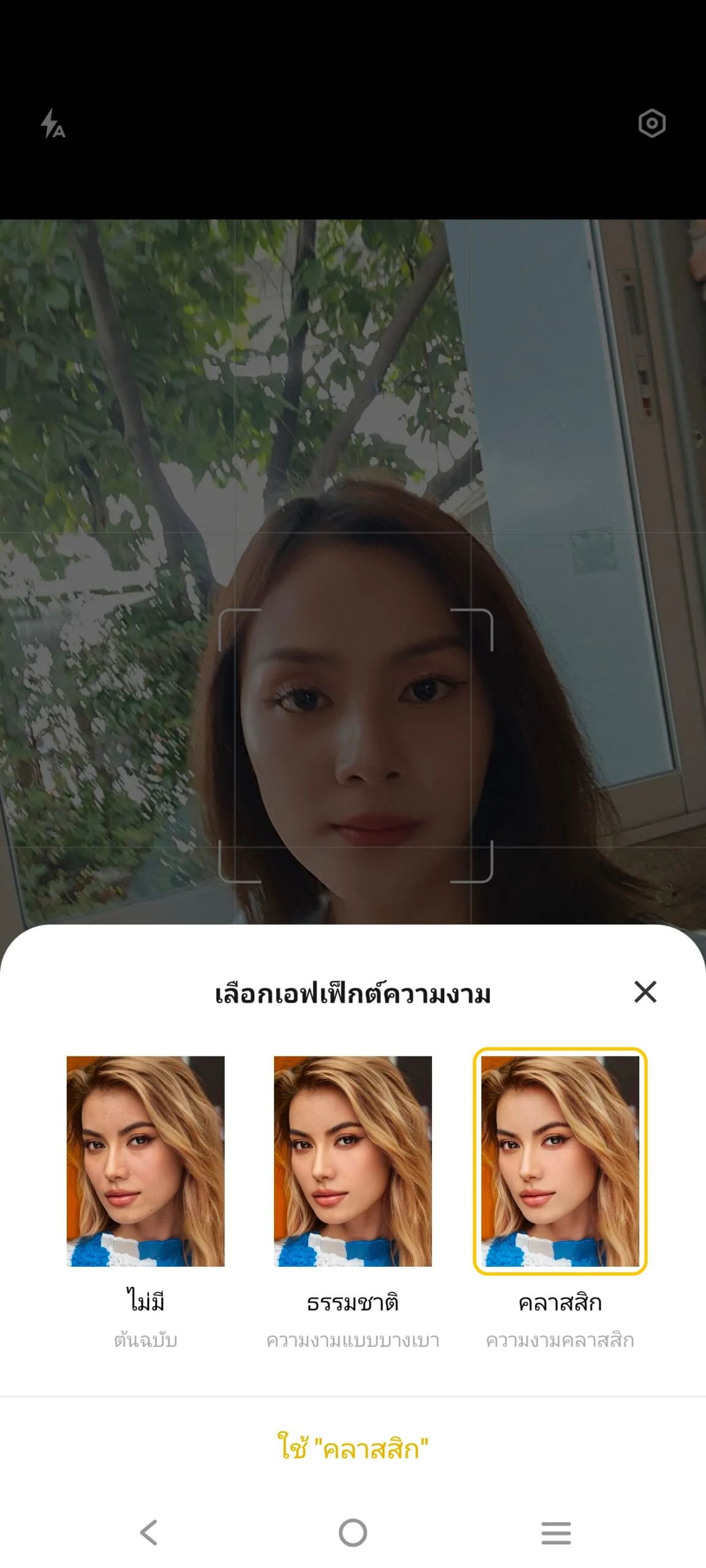Screen dimensions: 706x1568
Task: Apply with the ใช้ "คลาสสิก" button
Action: point(353,1449)
